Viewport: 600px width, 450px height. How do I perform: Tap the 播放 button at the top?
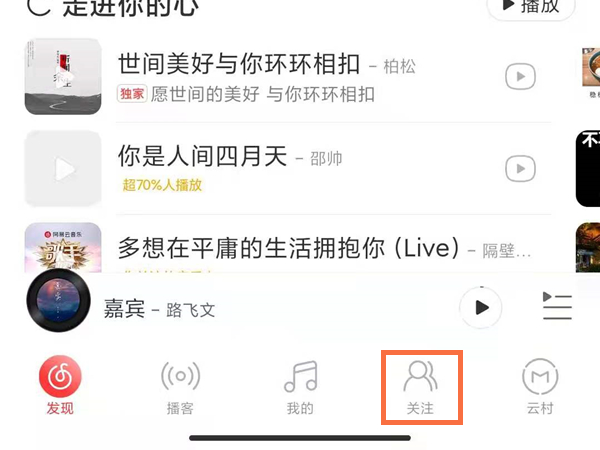coord(531,7)
